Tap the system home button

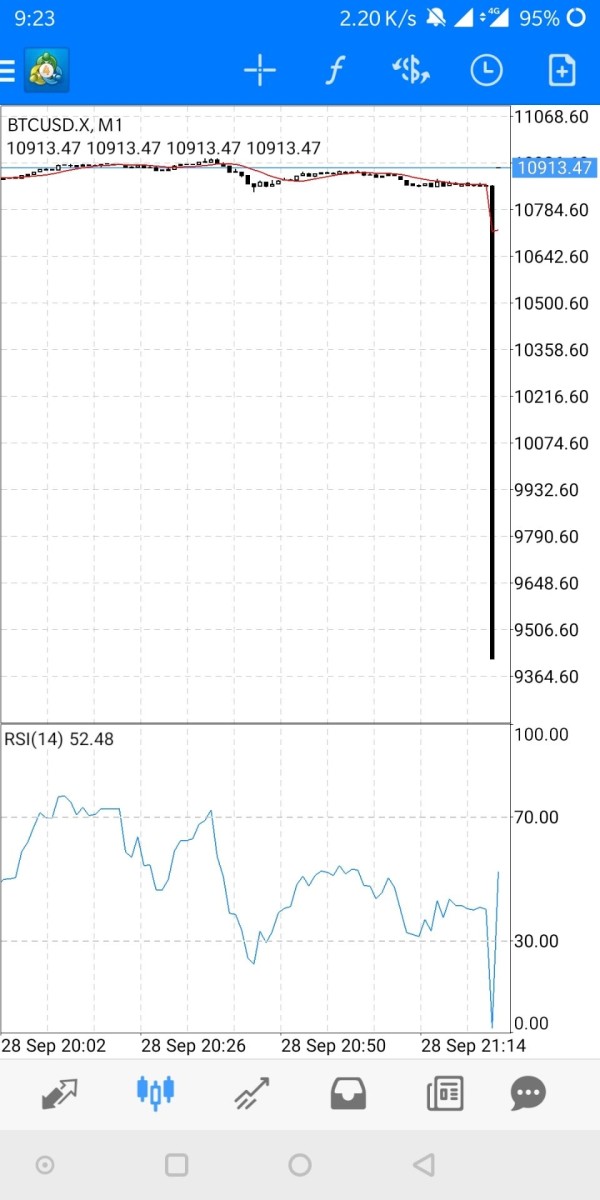[x=300, y=1164]
